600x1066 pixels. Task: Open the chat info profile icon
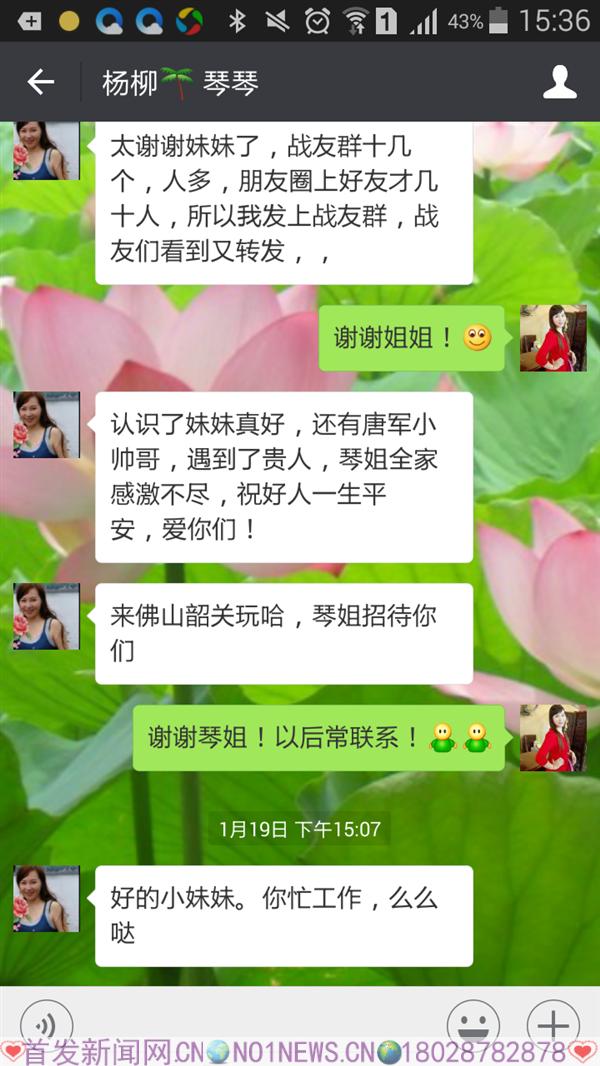(x=559, y=82)
